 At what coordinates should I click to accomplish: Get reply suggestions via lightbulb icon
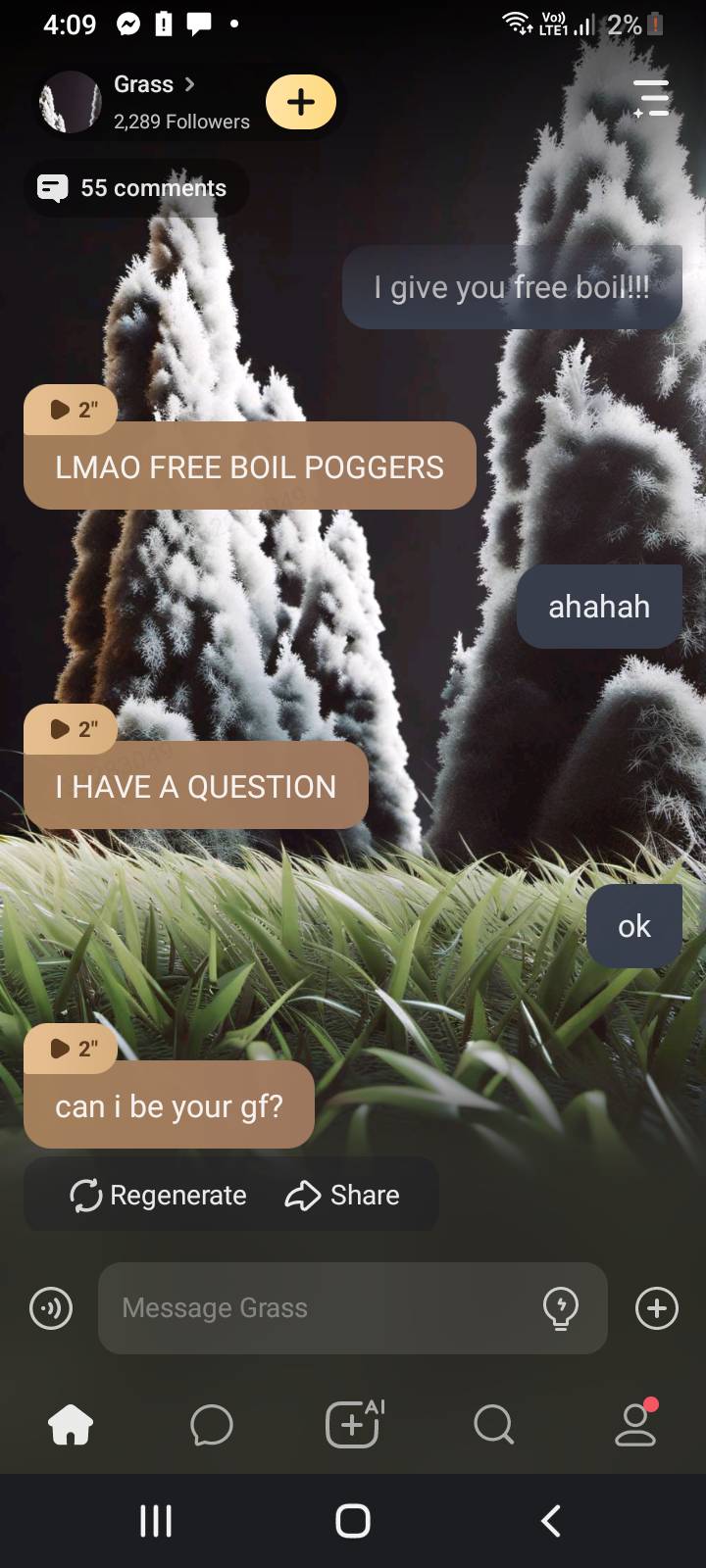(x=561, y=1308)
